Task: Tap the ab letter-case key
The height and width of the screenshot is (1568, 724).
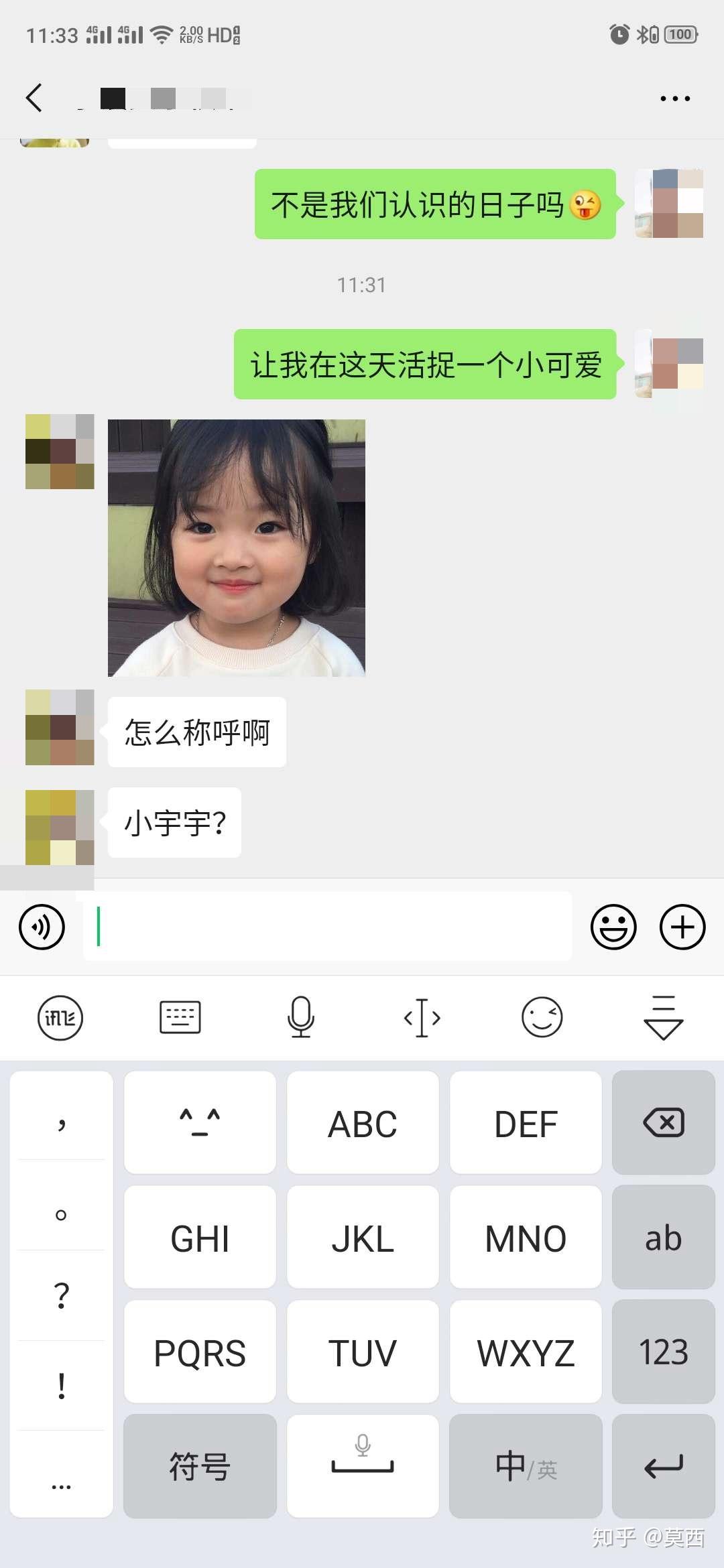Action: 664,1237
